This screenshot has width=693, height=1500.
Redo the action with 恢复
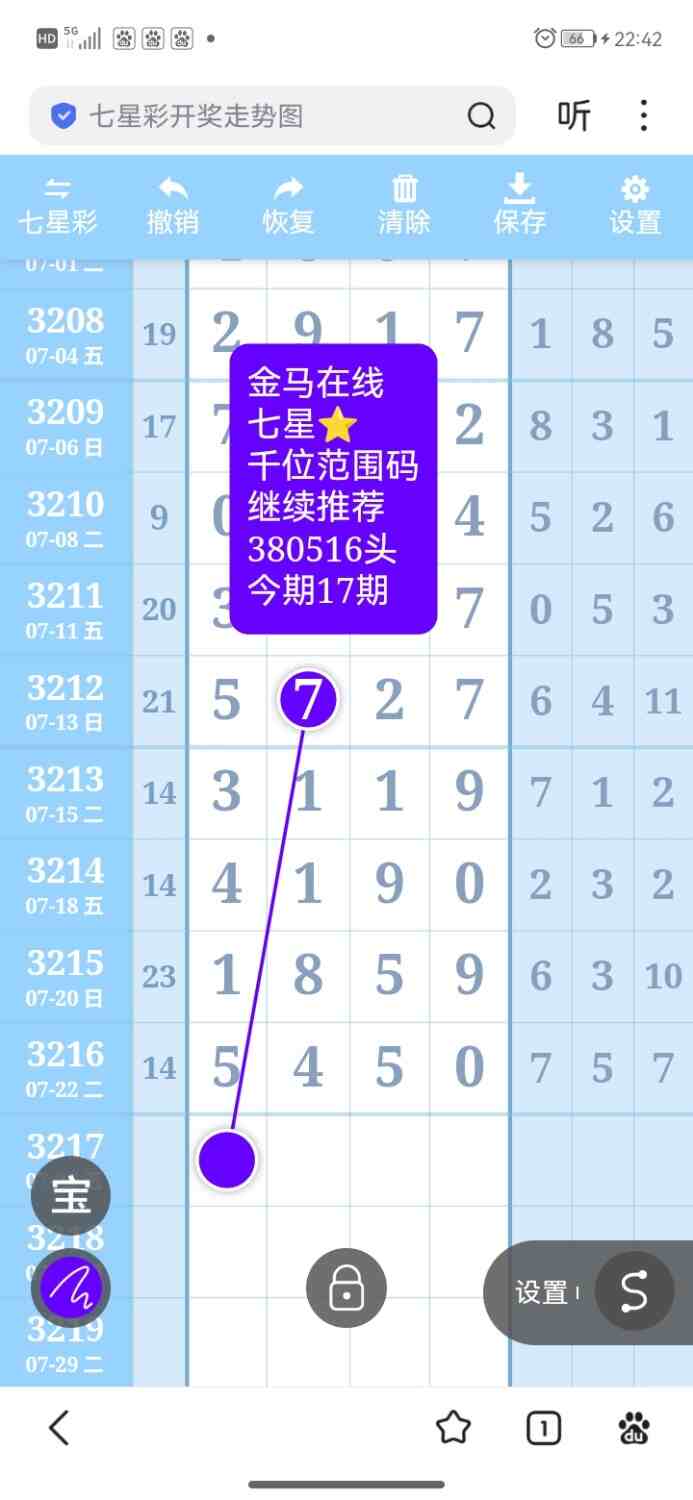point(289,205)
